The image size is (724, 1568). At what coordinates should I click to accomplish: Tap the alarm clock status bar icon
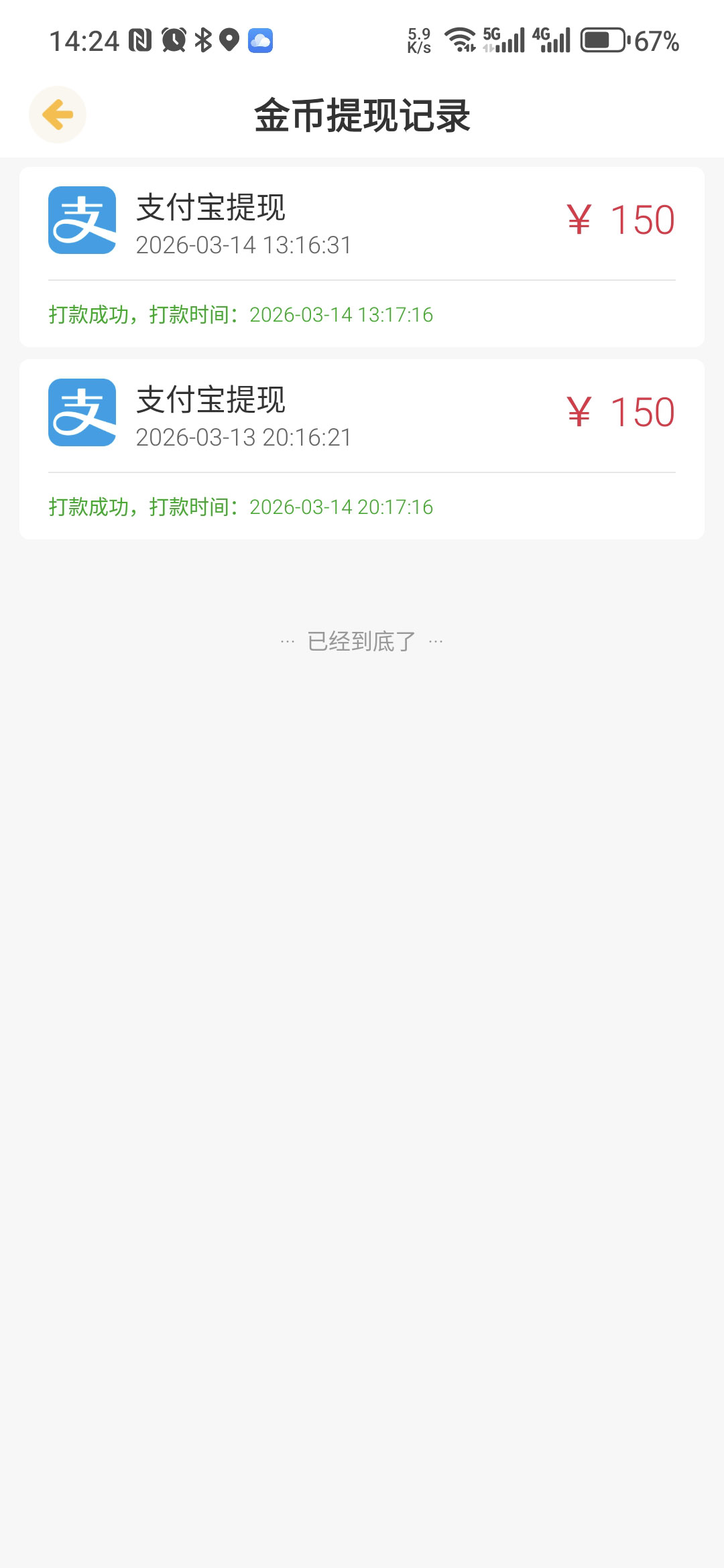click(173, 40)
